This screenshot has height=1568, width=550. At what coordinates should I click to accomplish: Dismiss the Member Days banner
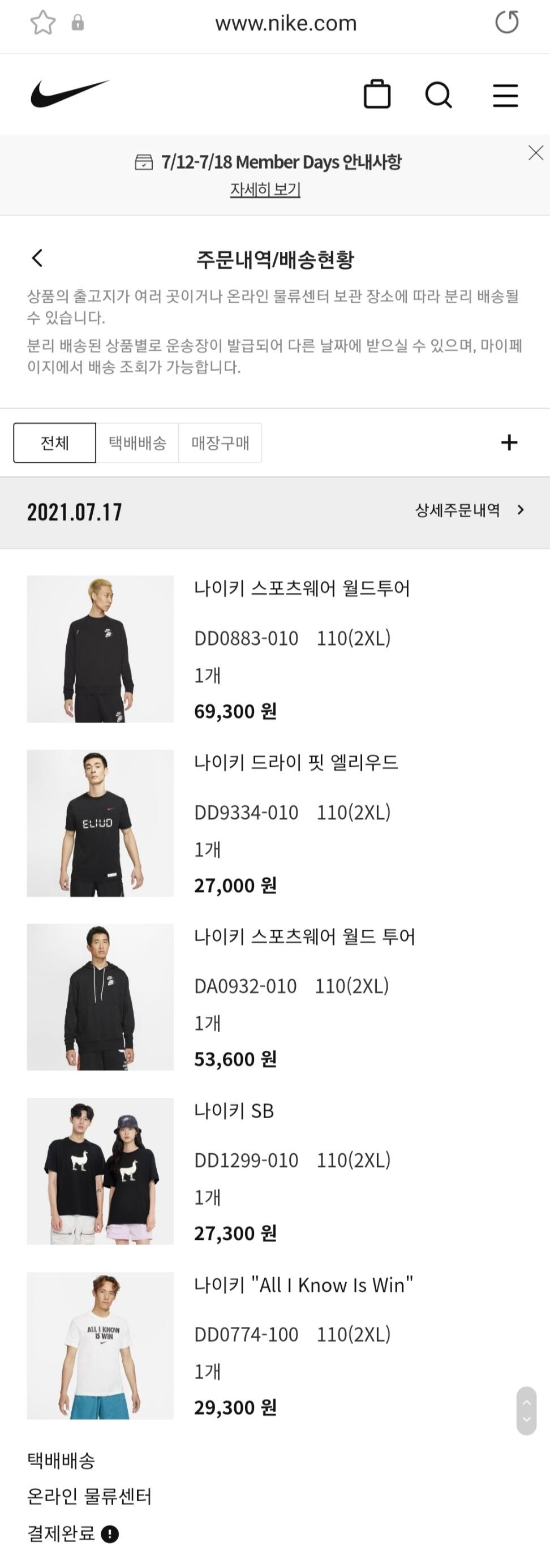535,153
